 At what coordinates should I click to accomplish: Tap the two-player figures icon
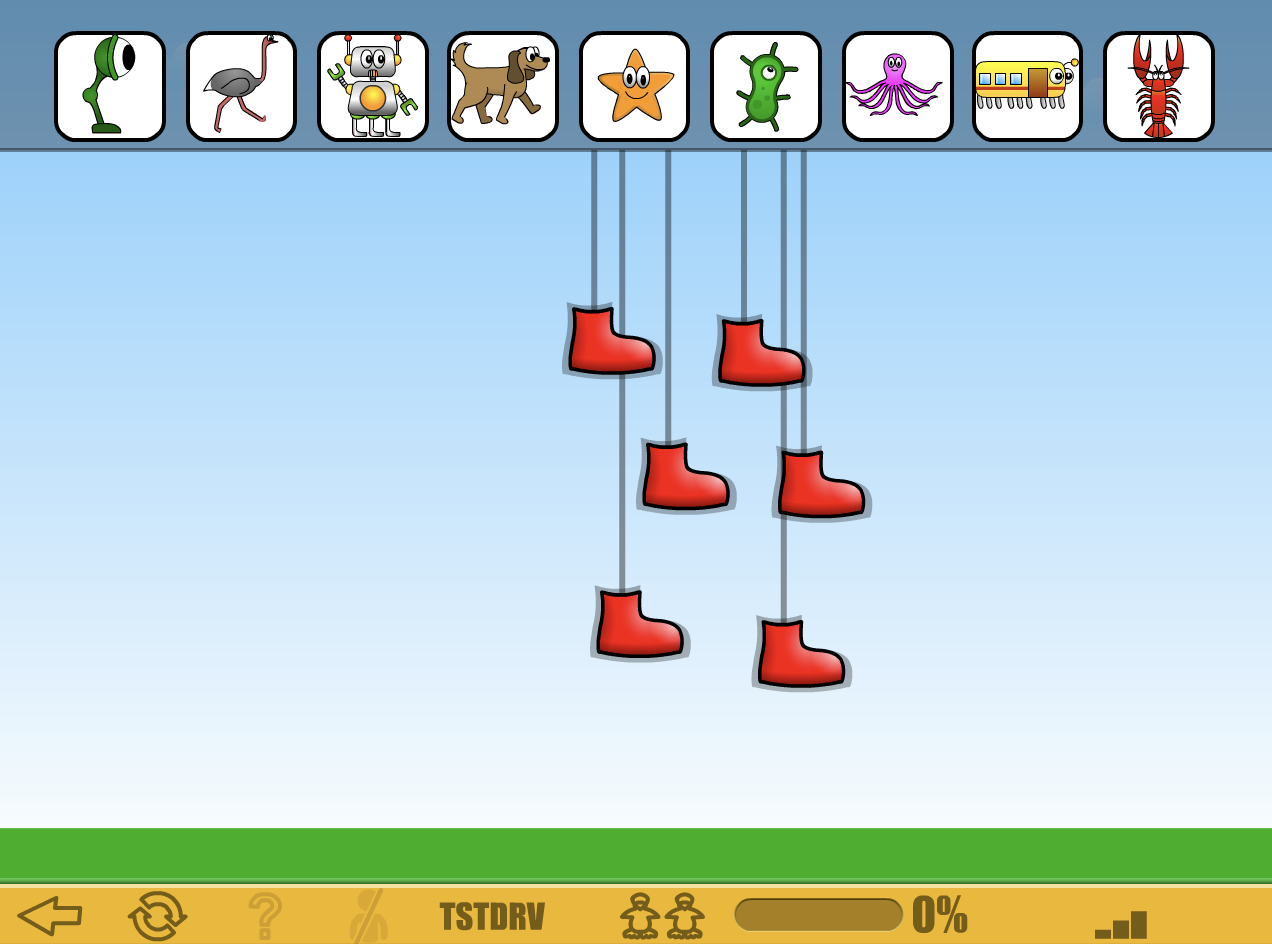662,915
